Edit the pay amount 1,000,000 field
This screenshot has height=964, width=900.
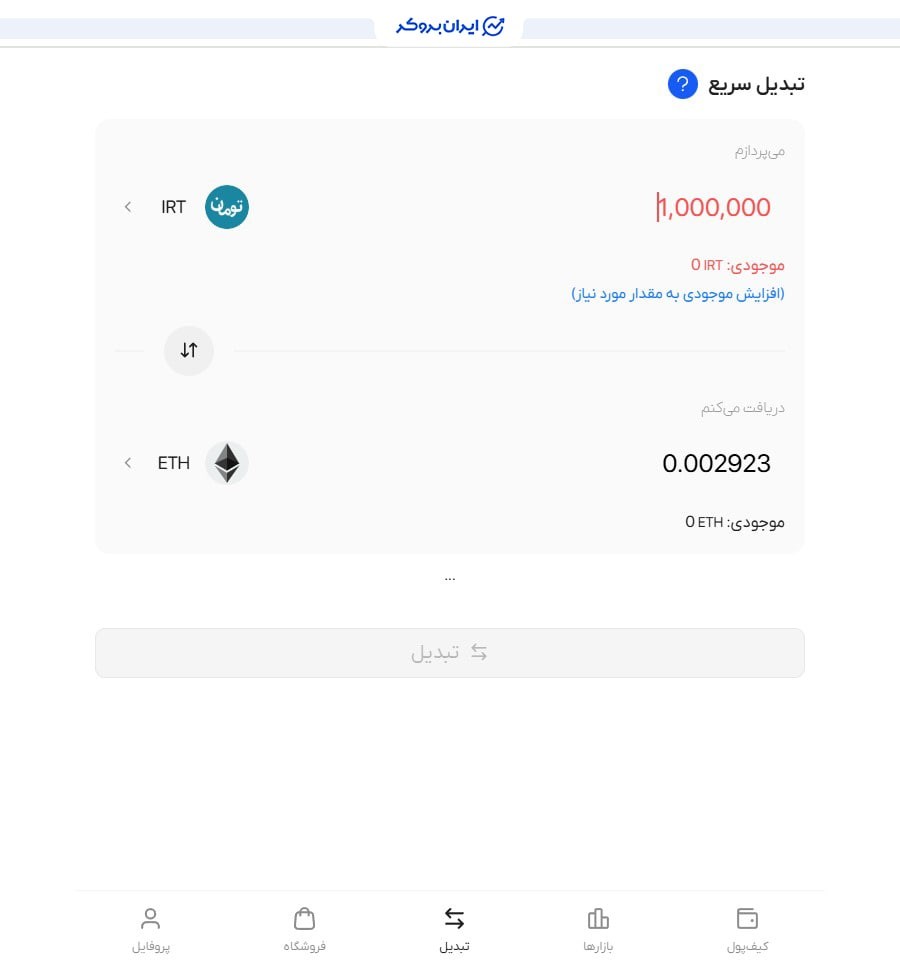tap(714, 208)
